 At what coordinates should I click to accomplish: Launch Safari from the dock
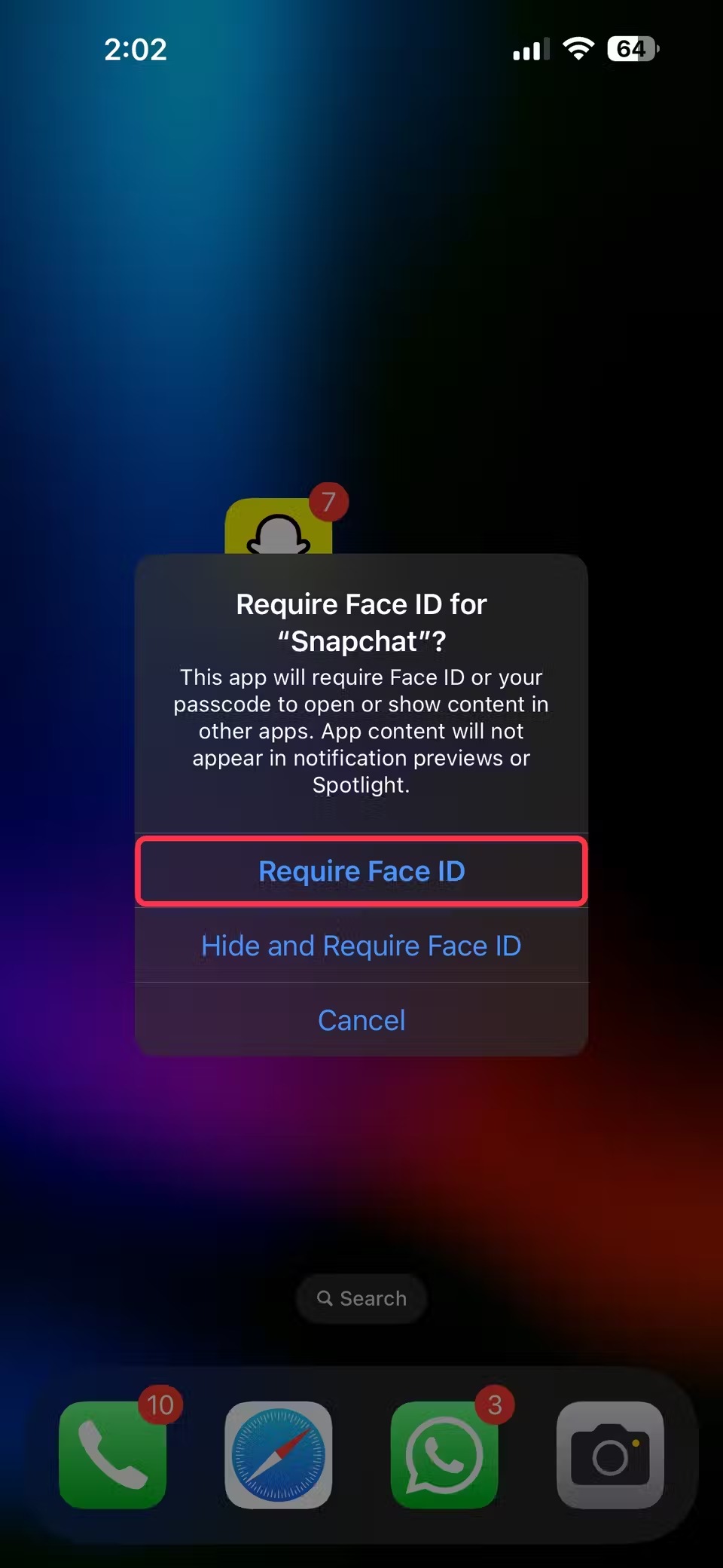click(x=279, y=1454)
